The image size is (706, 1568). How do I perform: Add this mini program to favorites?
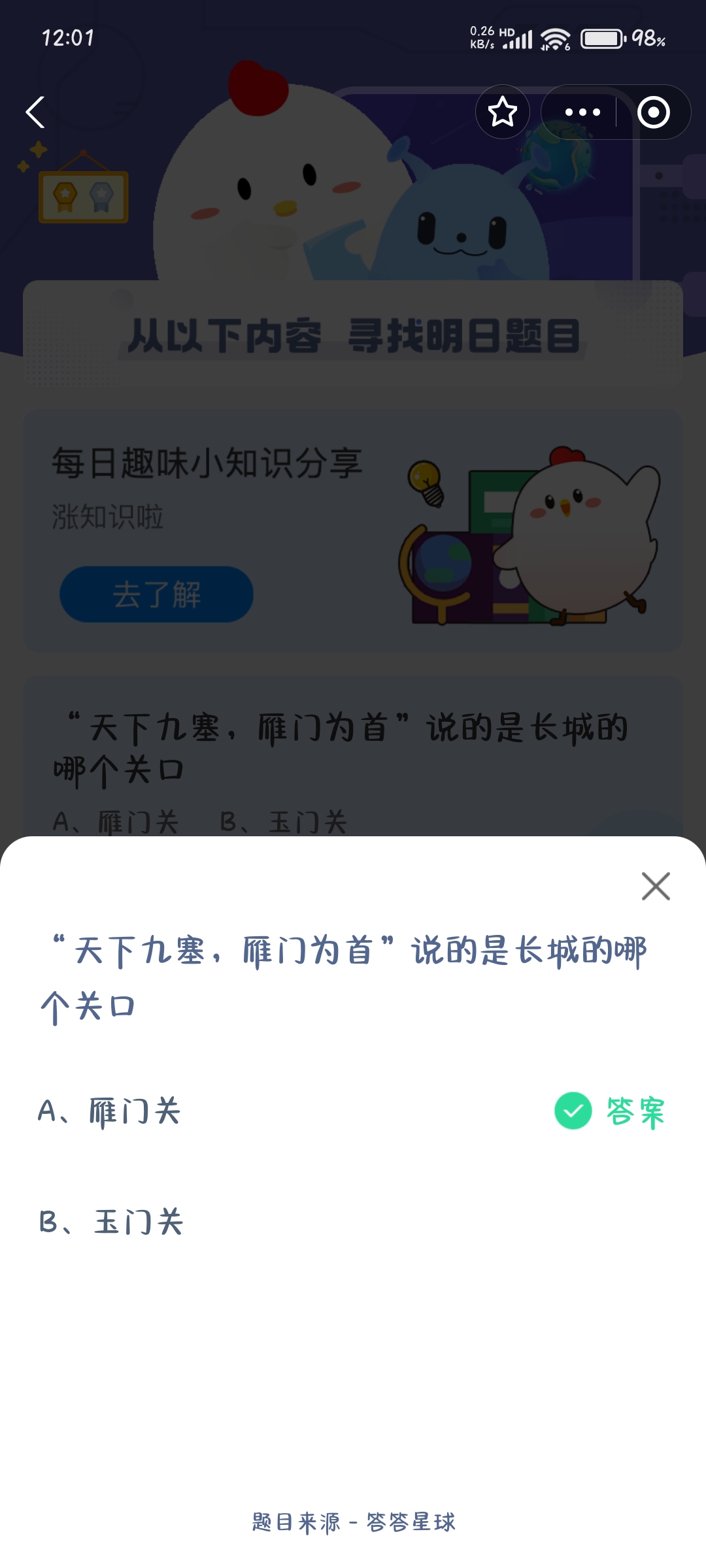pyautogui.click(x=503, y=112)
